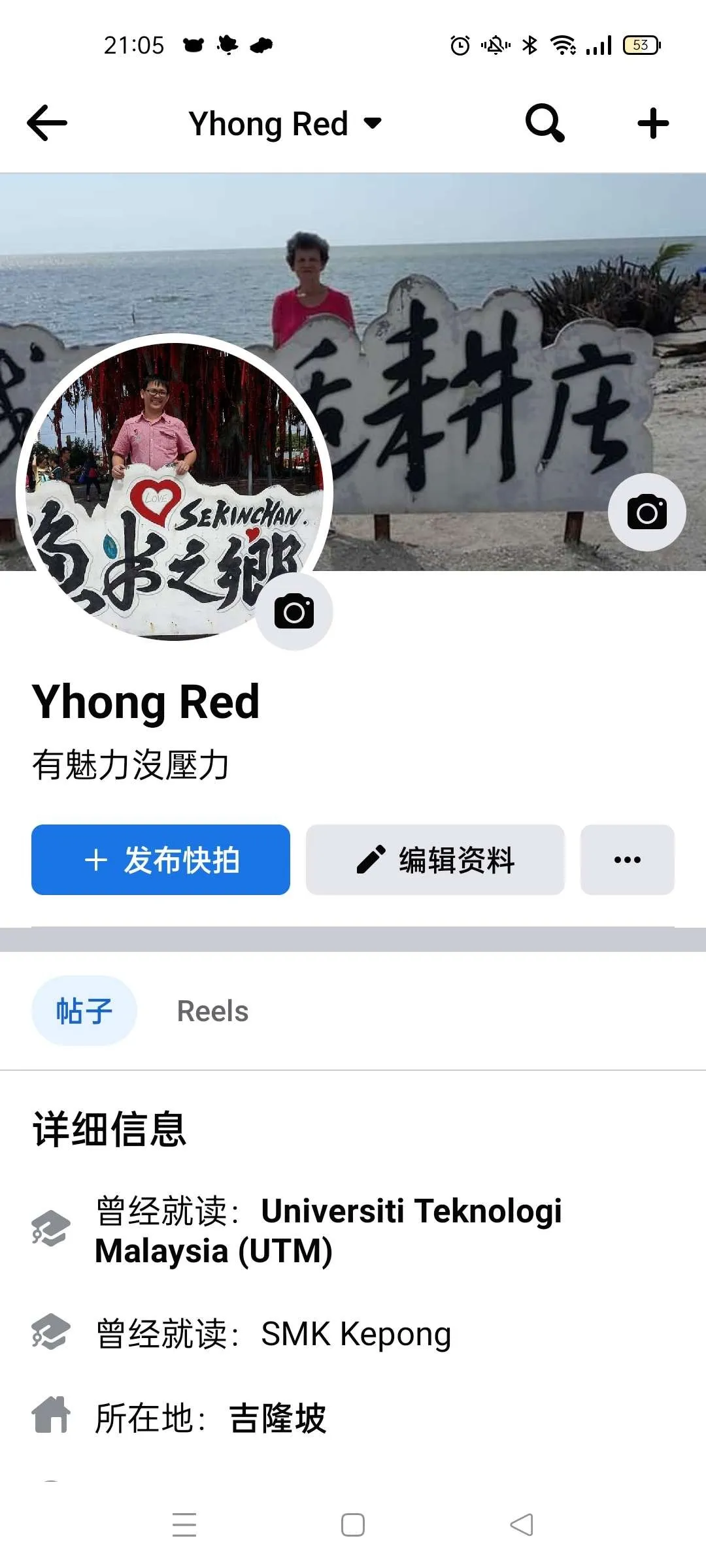Open 编辑资料 to edit profile
The width and height of the screenshot is (706, 1568).
tap(435, 860)
